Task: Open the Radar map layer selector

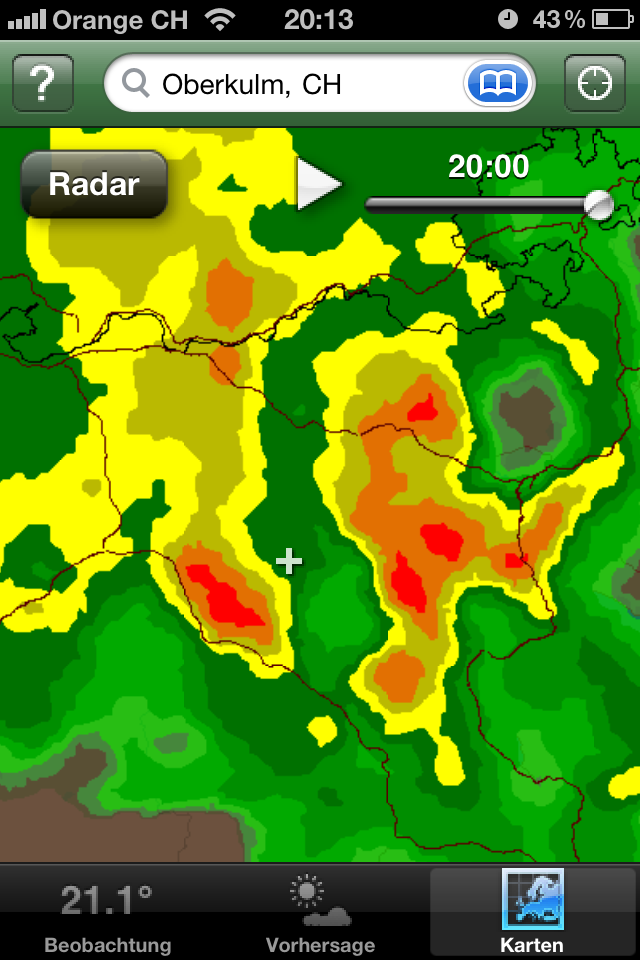Action: pos(94,185)
